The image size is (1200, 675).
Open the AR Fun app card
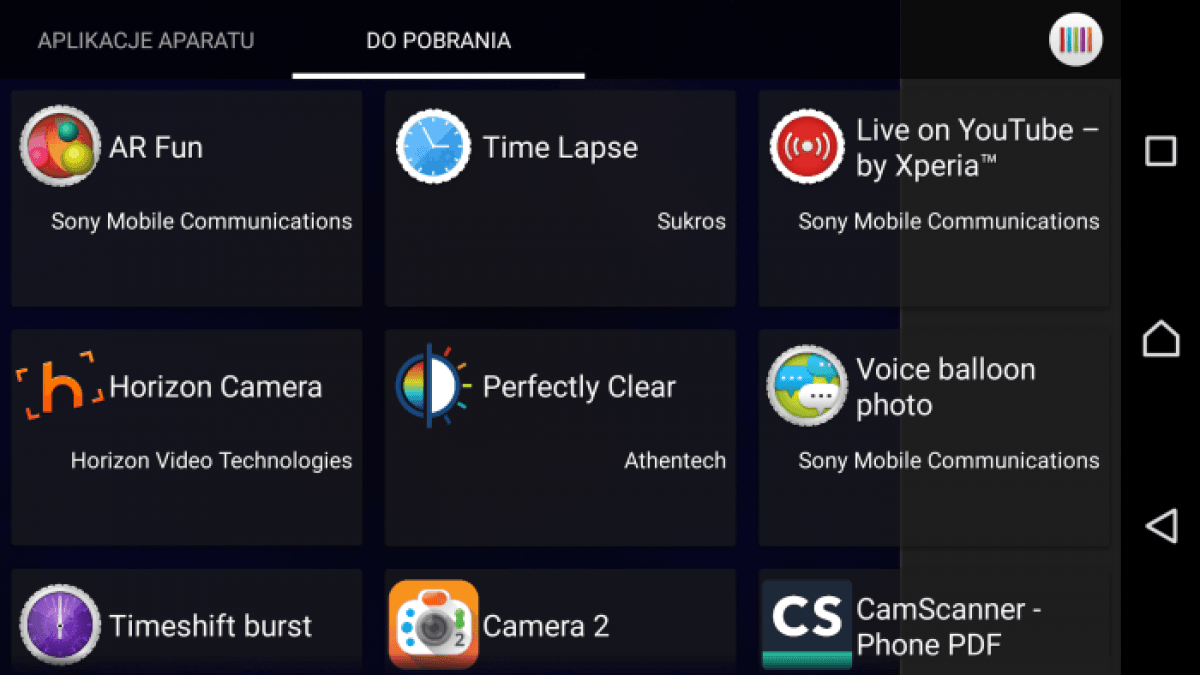pyautogui.click(x=186, y=198)
